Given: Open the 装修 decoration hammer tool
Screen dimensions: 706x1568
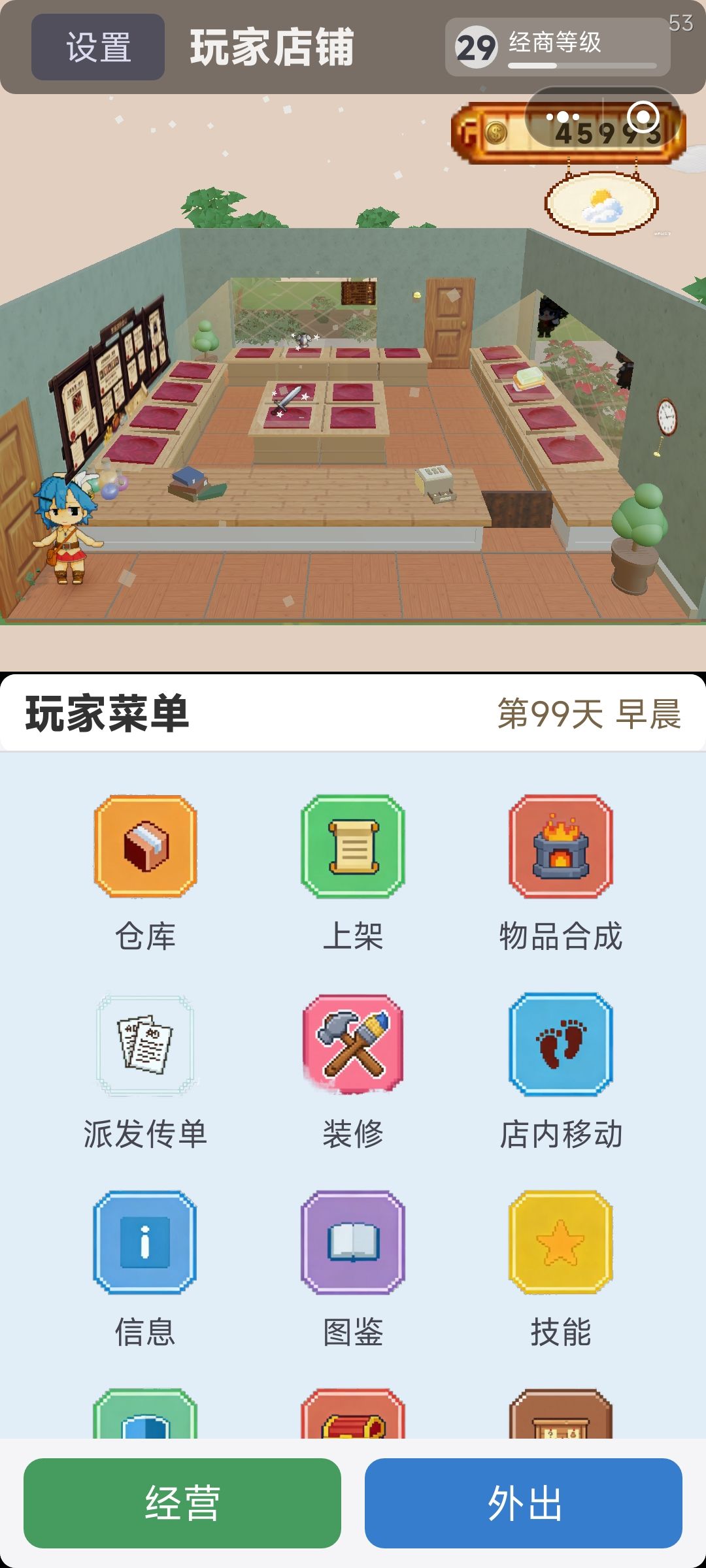Looking at the screenshot, I should tap(352, 1046).
